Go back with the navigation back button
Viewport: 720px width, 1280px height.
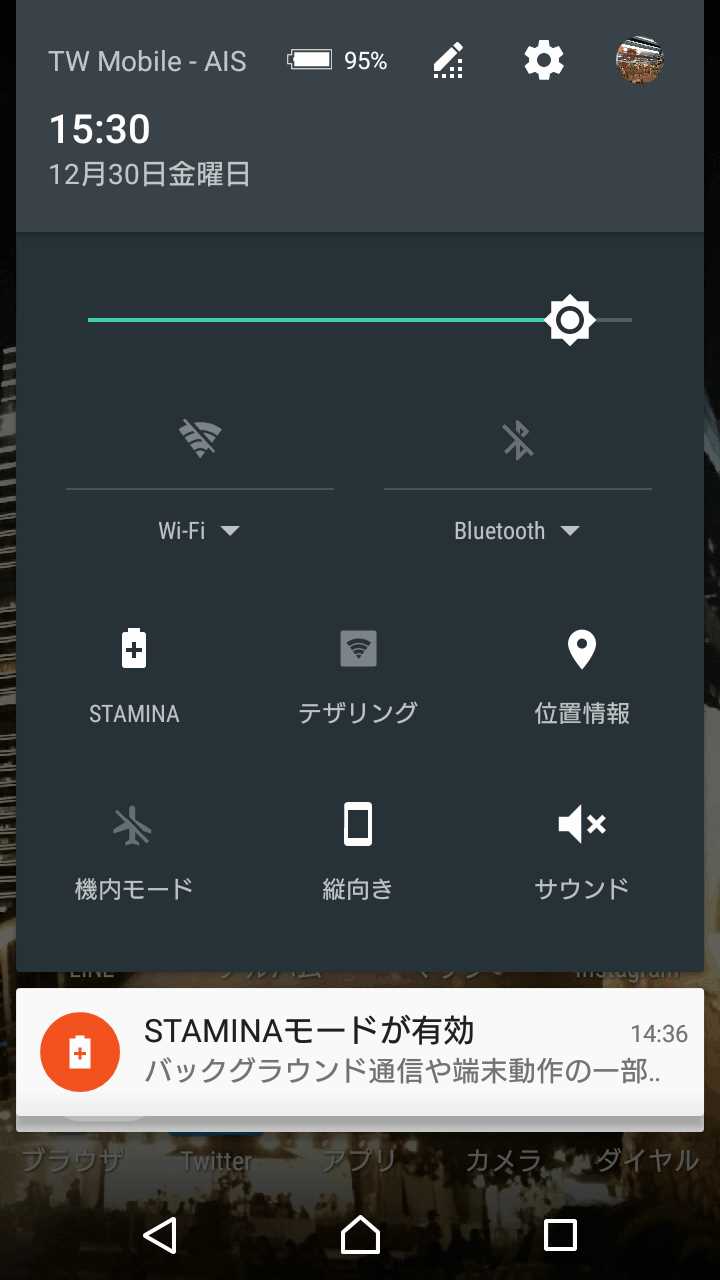click(x=160, y=1235)
